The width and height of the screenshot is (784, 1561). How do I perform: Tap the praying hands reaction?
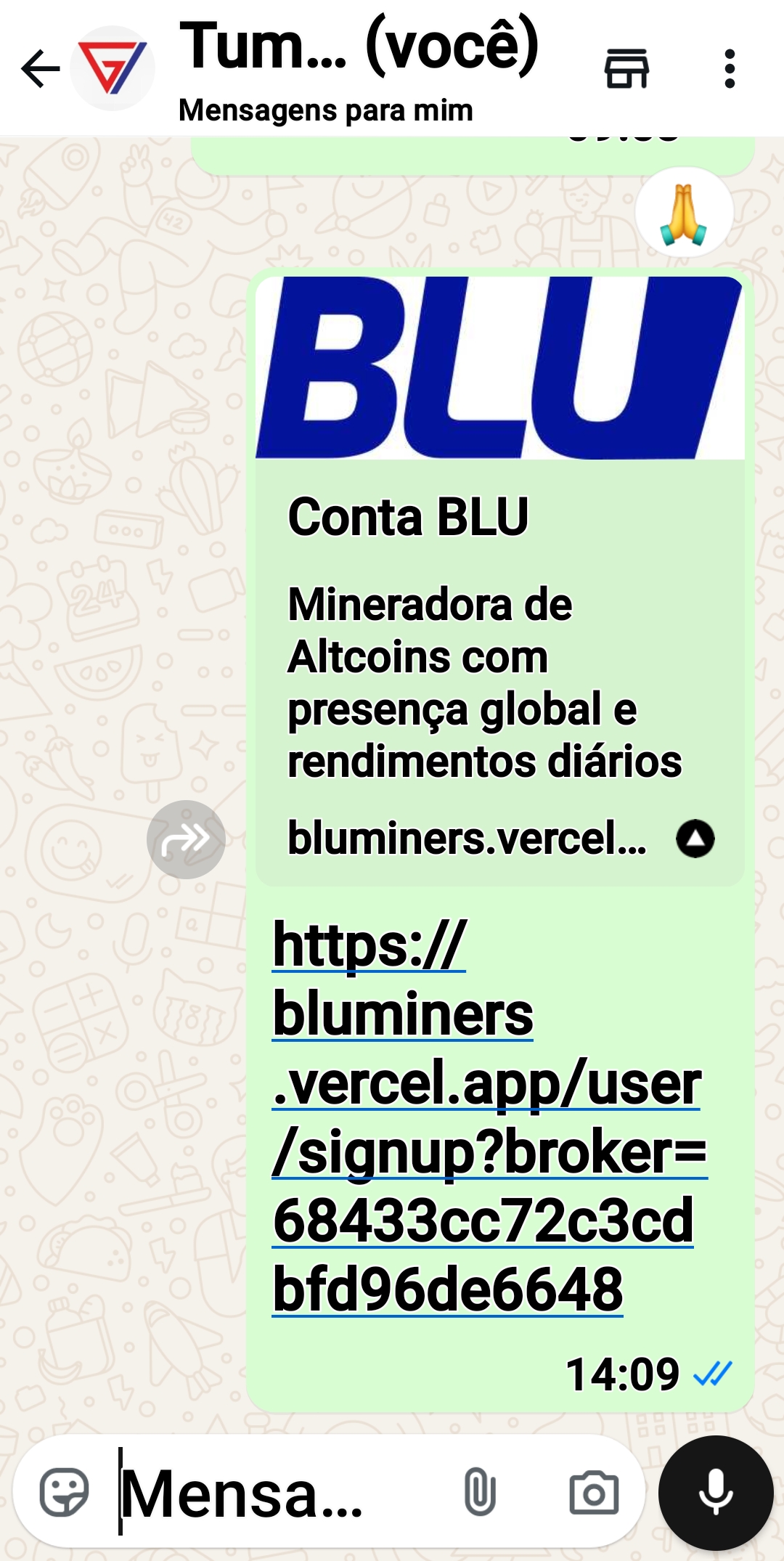(684, 213)
